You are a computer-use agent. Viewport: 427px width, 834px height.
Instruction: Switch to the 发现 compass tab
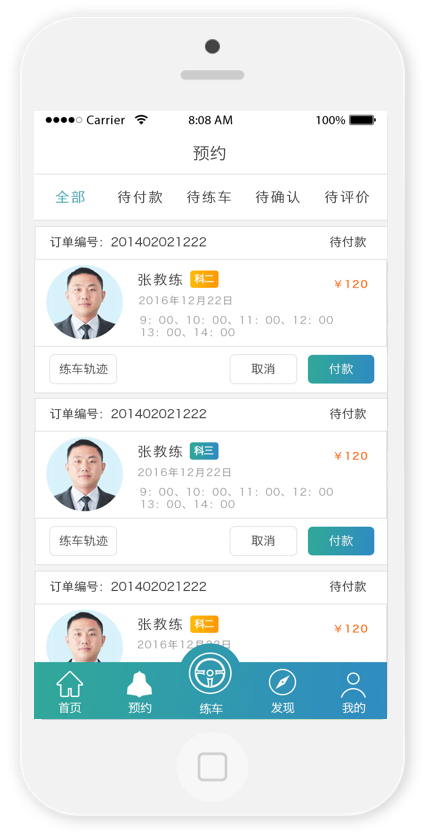(282, 691)
